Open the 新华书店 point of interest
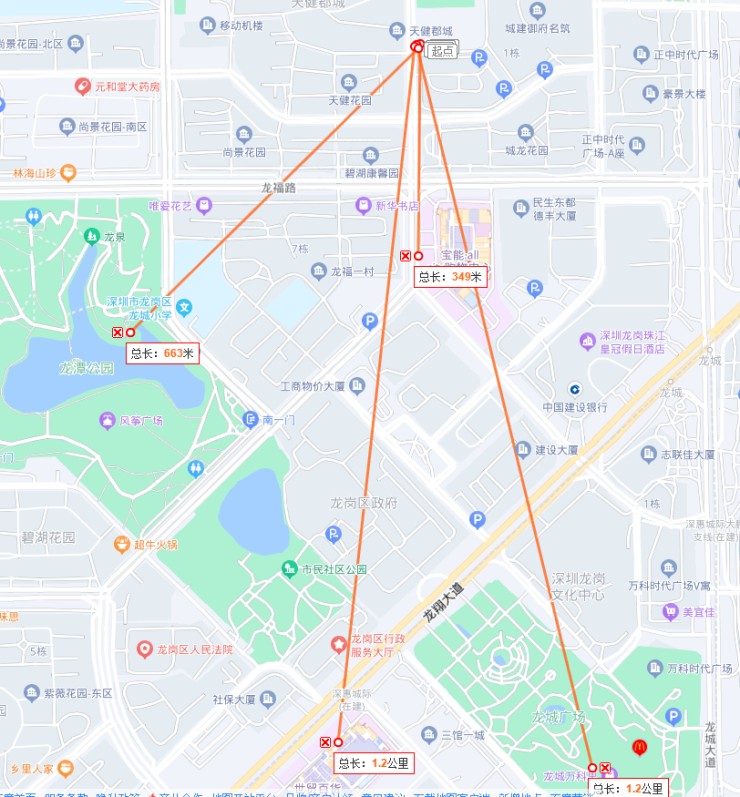Viewport: 740px width, 797px height. (364, 206)
